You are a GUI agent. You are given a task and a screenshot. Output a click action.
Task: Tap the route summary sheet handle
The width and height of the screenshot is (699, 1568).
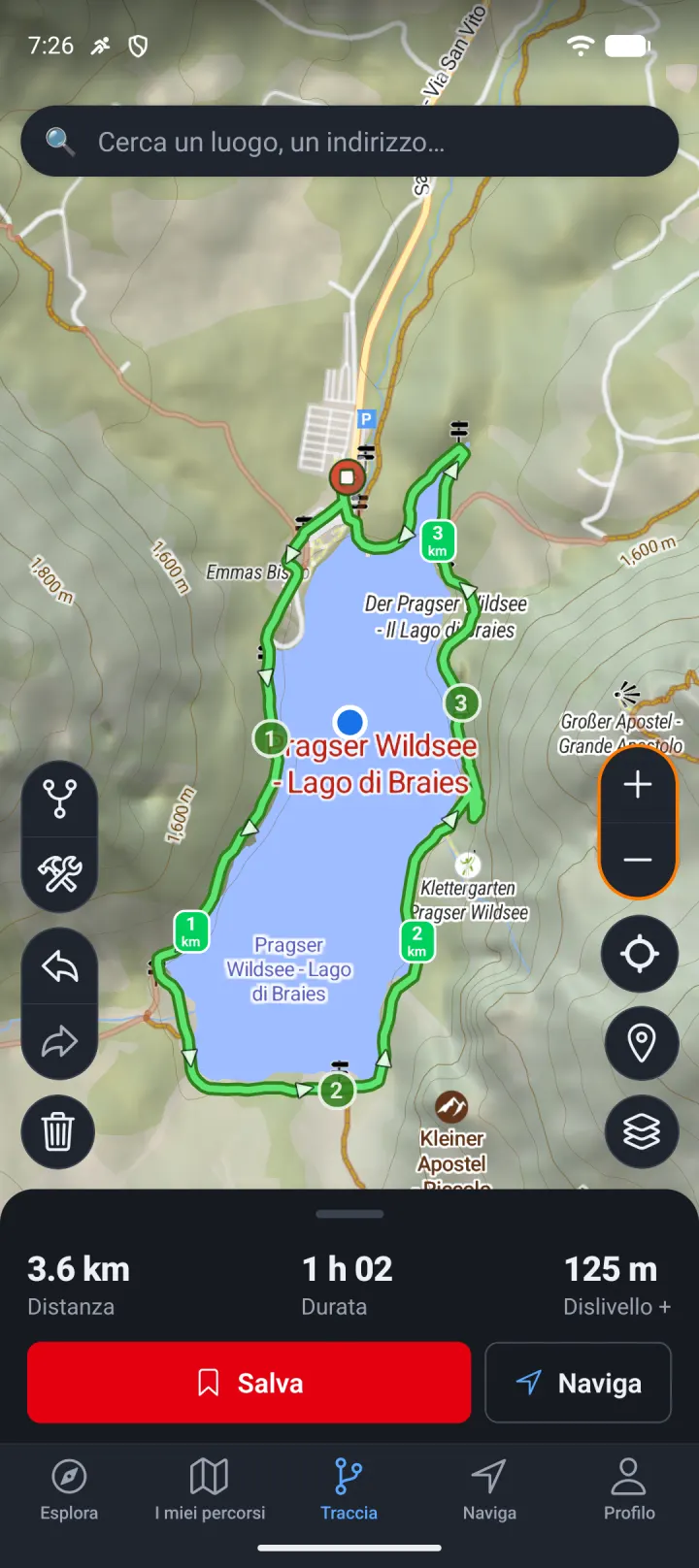coord(349,1214)
